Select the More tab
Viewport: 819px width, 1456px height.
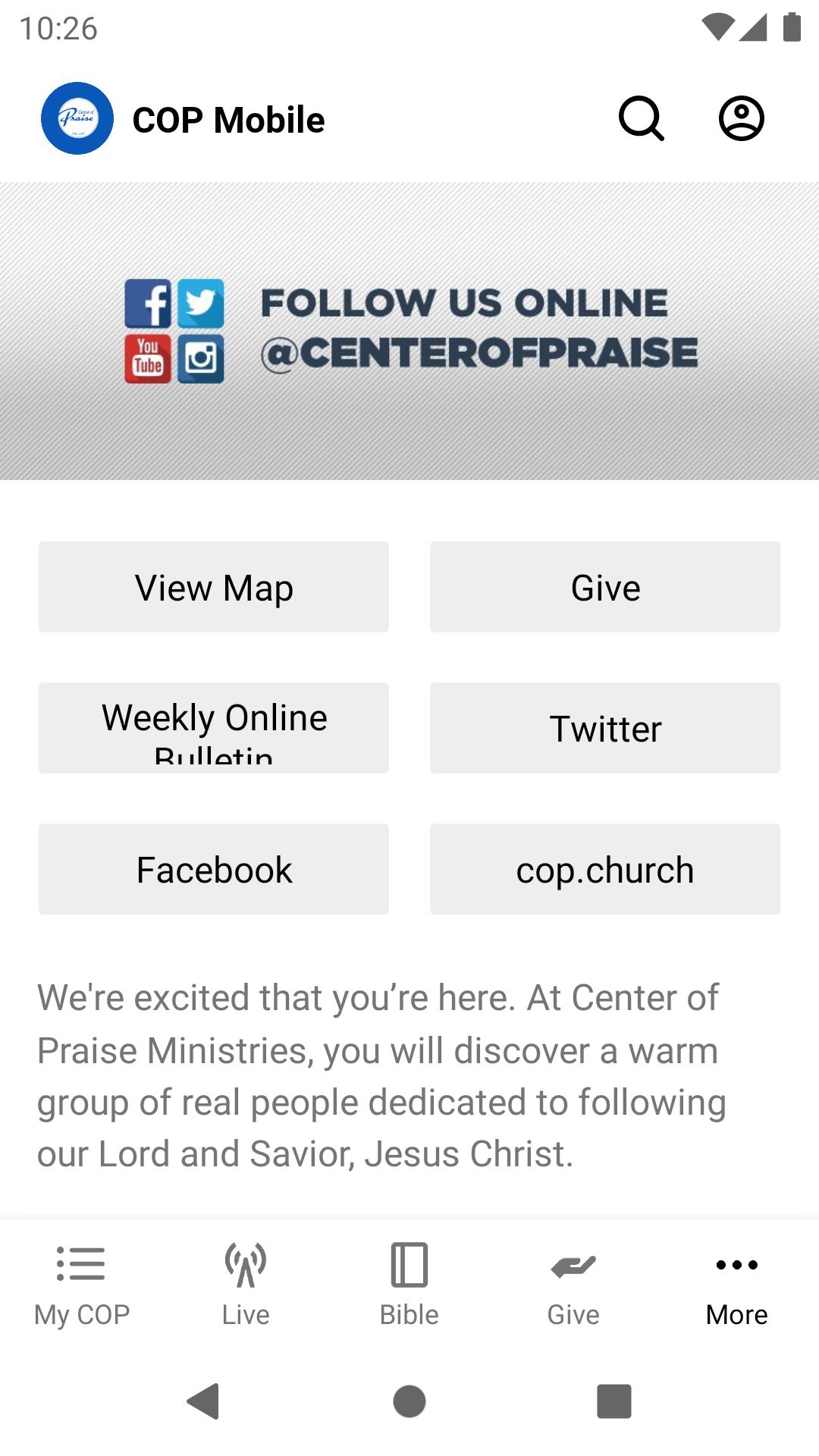[x=737, y=1285]
